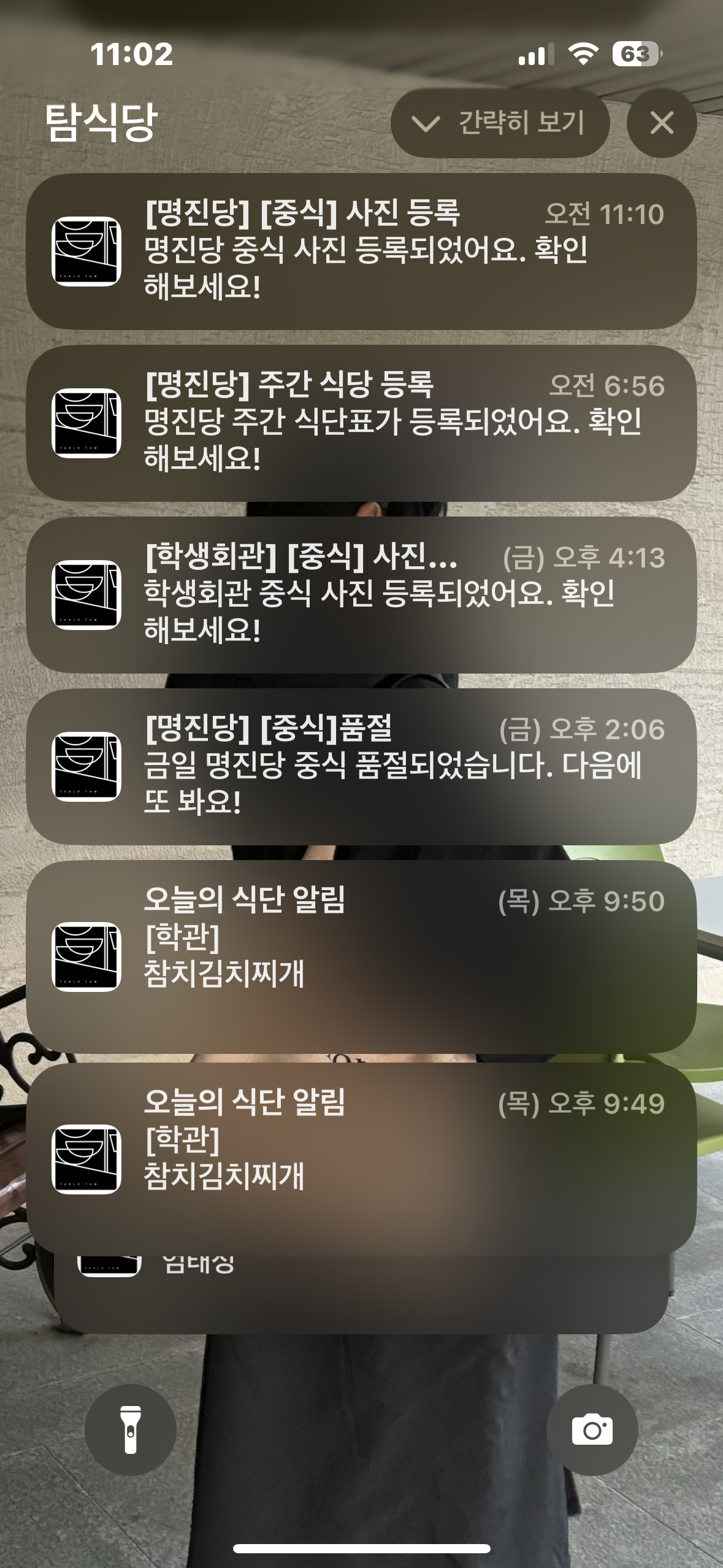Open the 명진당 중식 품절 notification
The image size is (723, 1568).
(x=361, y=767)
